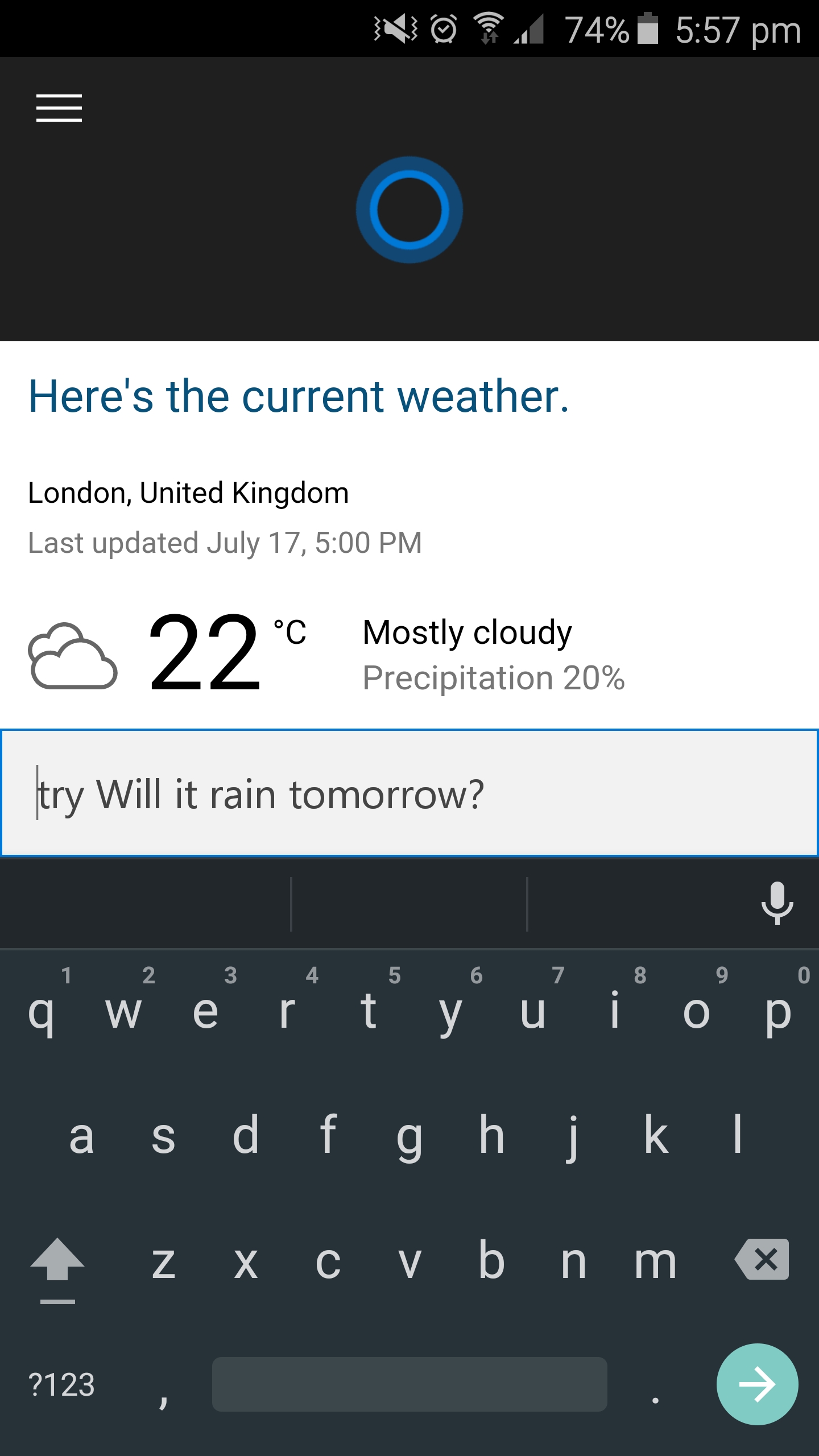Tap the backspace key
The image size is (819, 1456).
(x=762, y=1259)
